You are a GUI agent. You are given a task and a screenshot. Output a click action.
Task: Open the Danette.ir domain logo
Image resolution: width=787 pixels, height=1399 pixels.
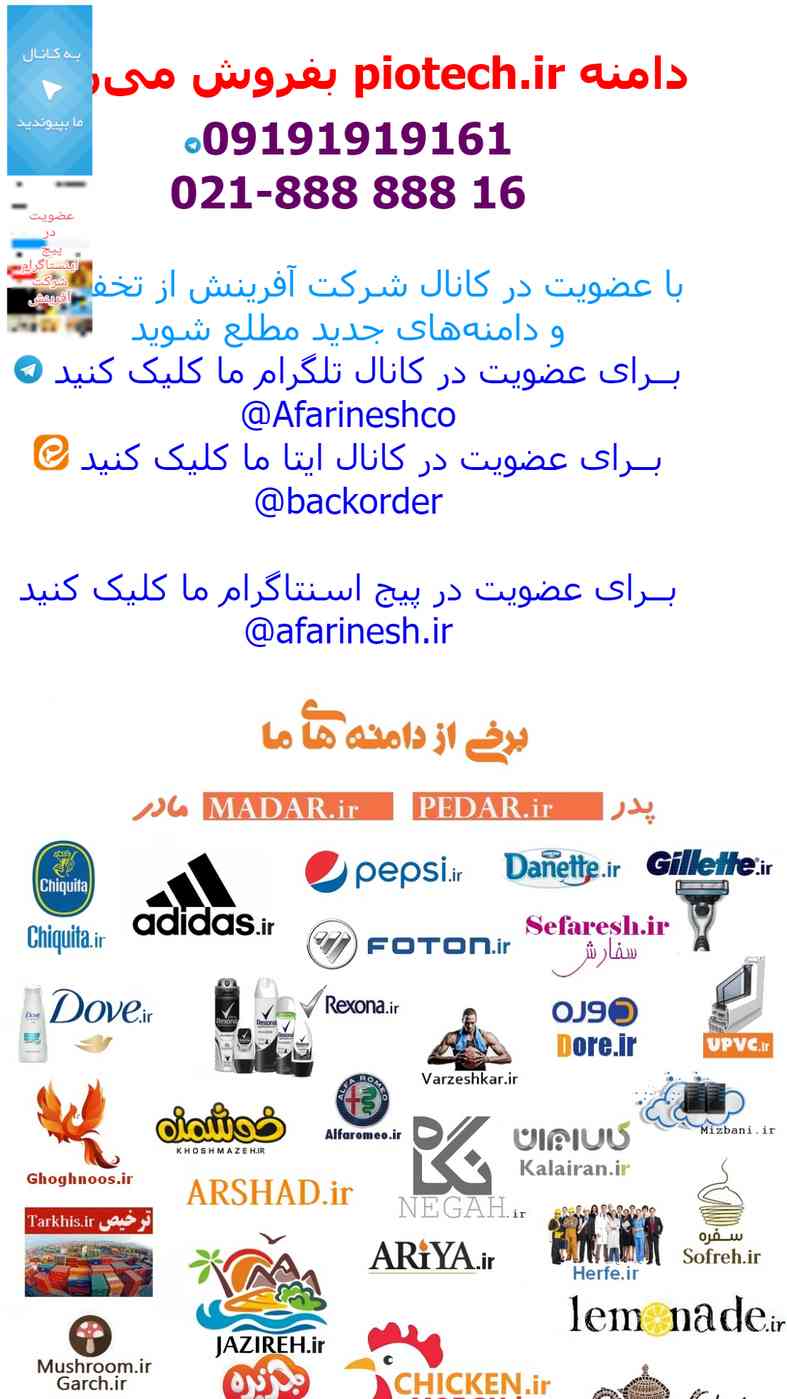coord(561,867)
